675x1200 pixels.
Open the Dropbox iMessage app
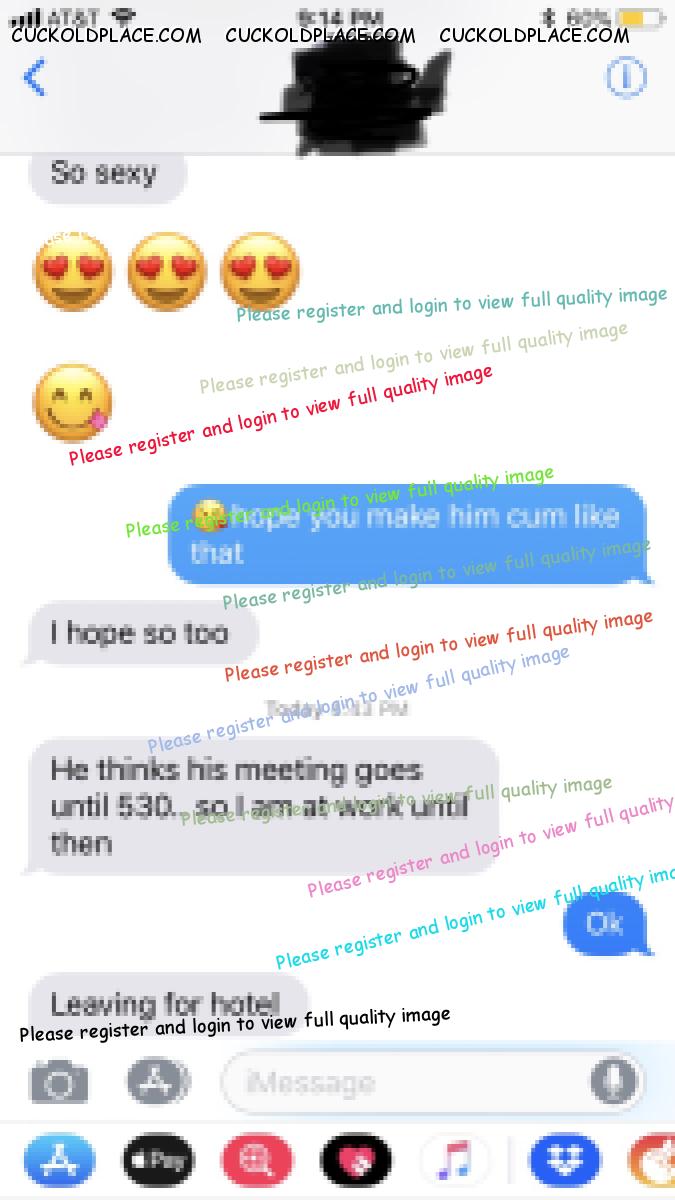pyautogui.click(x=565, y=1162)
